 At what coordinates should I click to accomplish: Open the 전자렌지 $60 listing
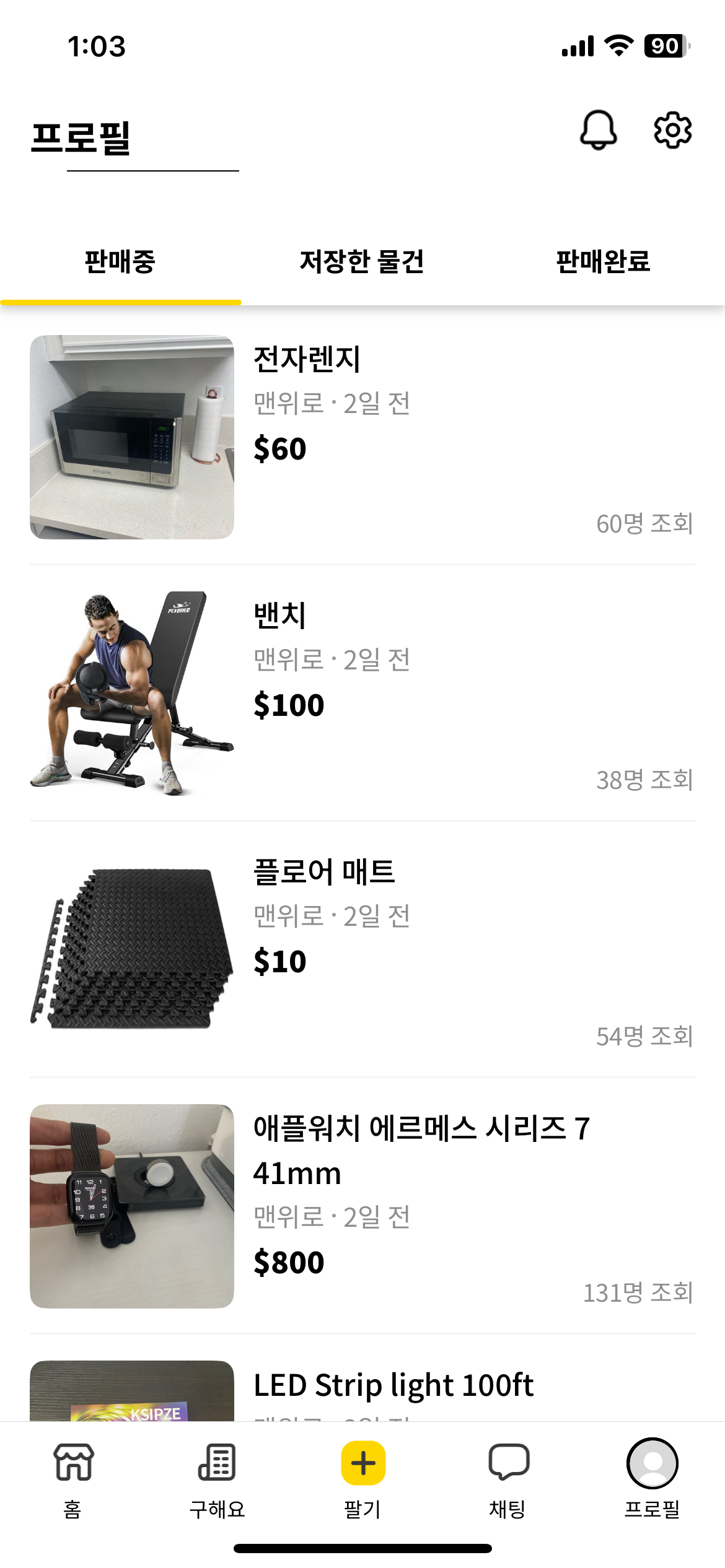click(362, 437)
